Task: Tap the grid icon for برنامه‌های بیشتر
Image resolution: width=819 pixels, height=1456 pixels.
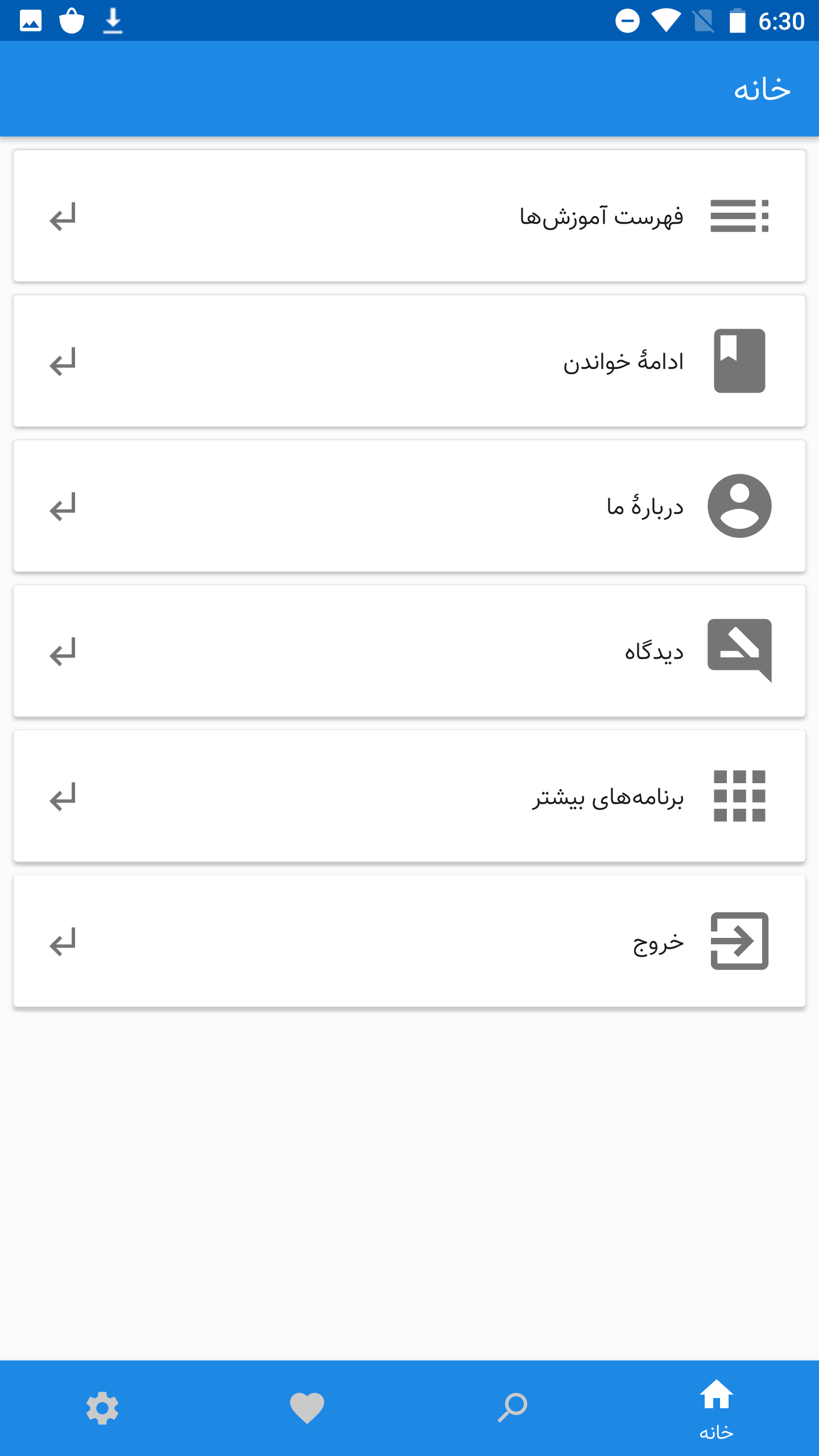Action: pyautogui.click(x=739, y=796)
